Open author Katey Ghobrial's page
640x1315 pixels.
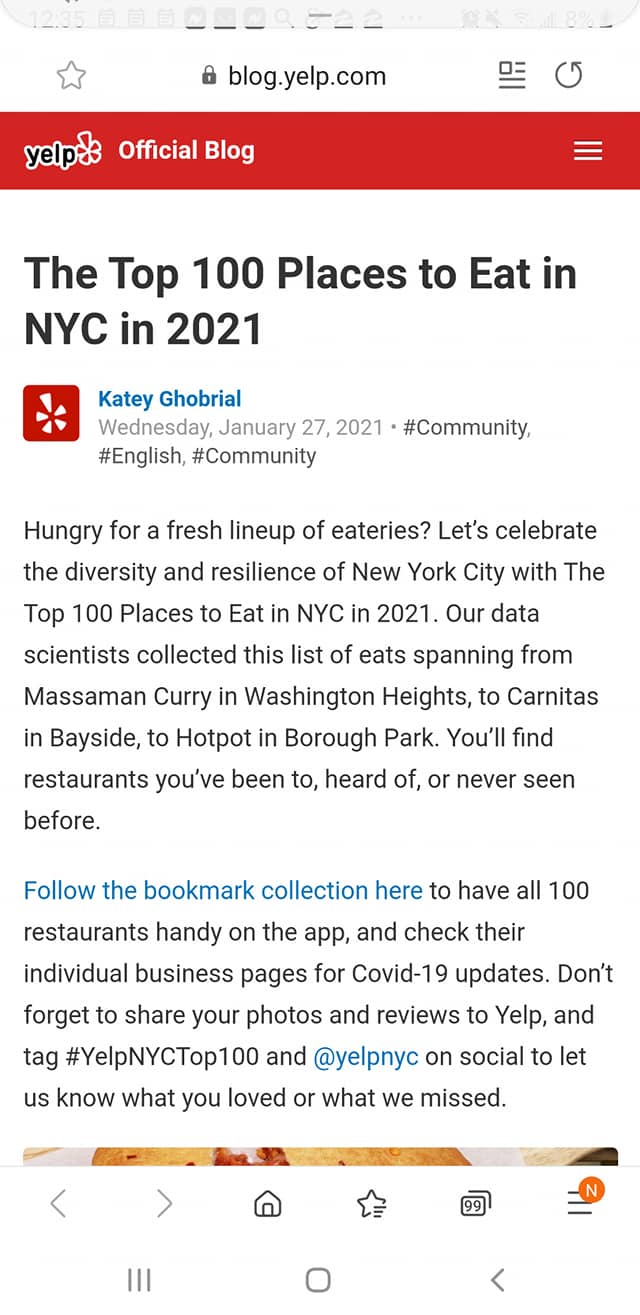coord(169,399)
